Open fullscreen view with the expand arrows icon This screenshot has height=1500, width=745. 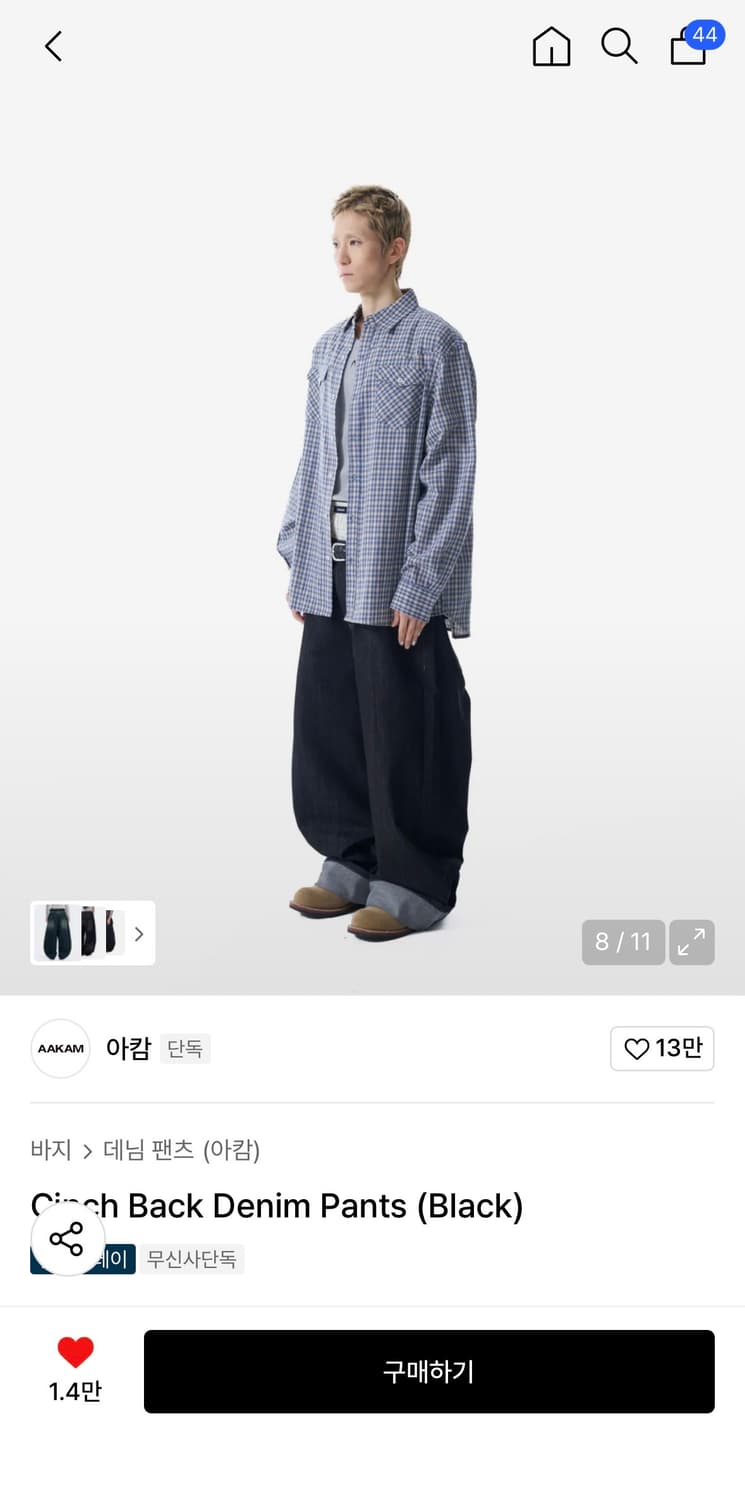[x=691, y=941]
